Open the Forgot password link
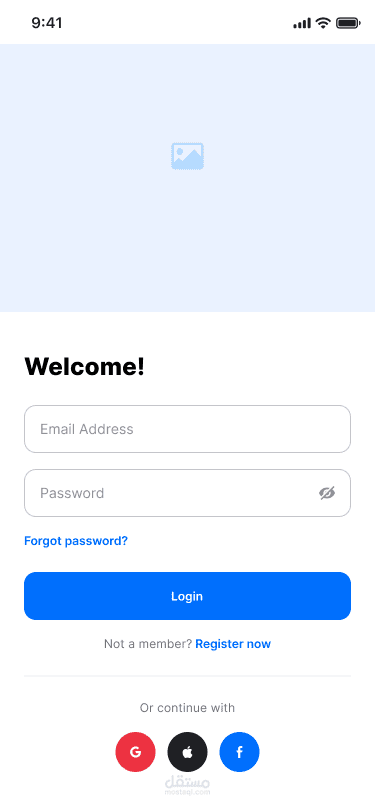 (x=76, y=541)
